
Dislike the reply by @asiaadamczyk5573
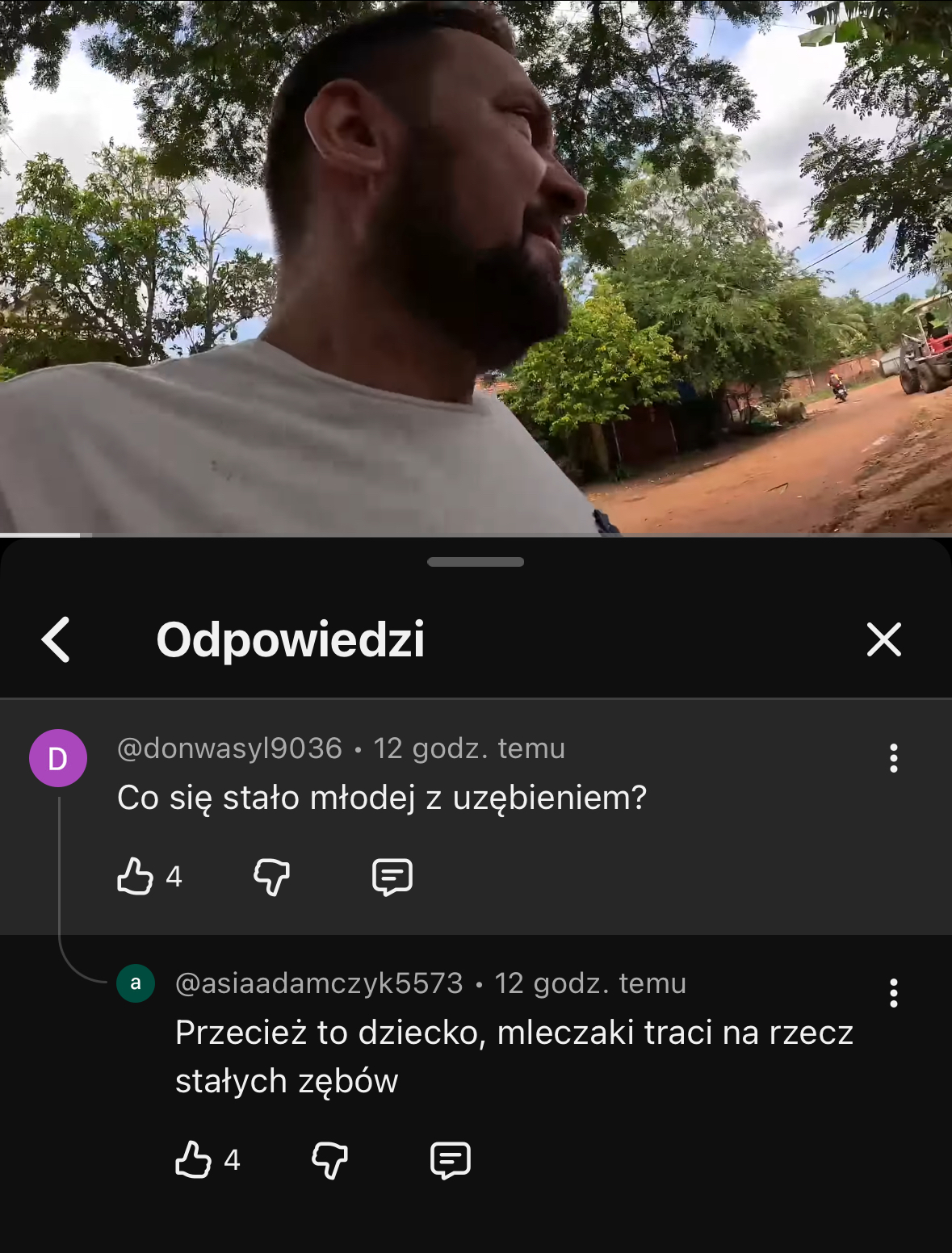pyautogui.click(x=329, y=1160)
